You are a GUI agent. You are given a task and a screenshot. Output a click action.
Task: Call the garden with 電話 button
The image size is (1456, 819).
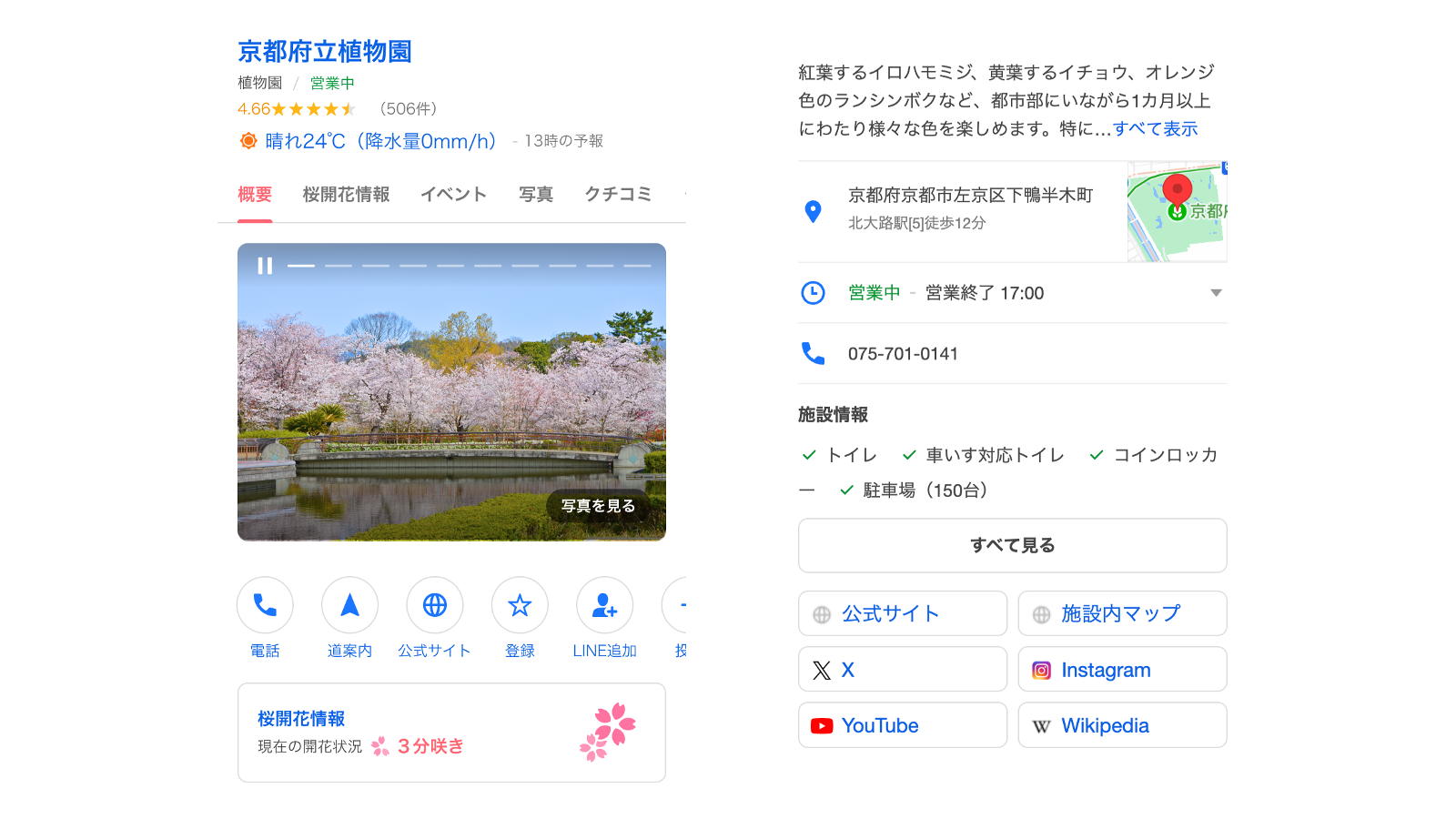[265, 605]
